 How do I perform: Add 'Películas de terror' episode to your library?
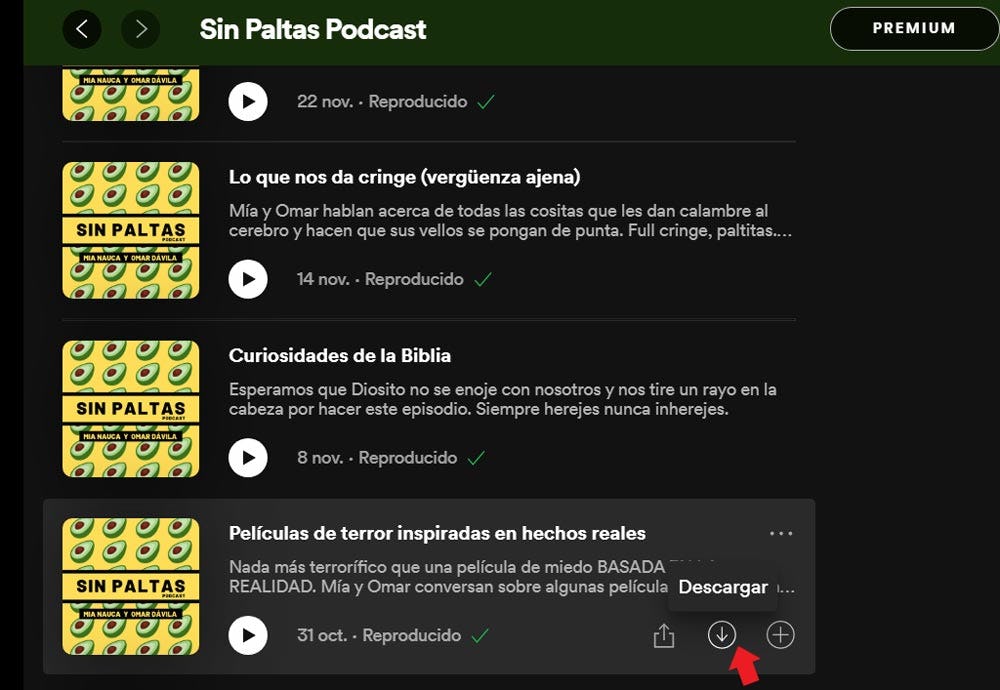(780, 635)
